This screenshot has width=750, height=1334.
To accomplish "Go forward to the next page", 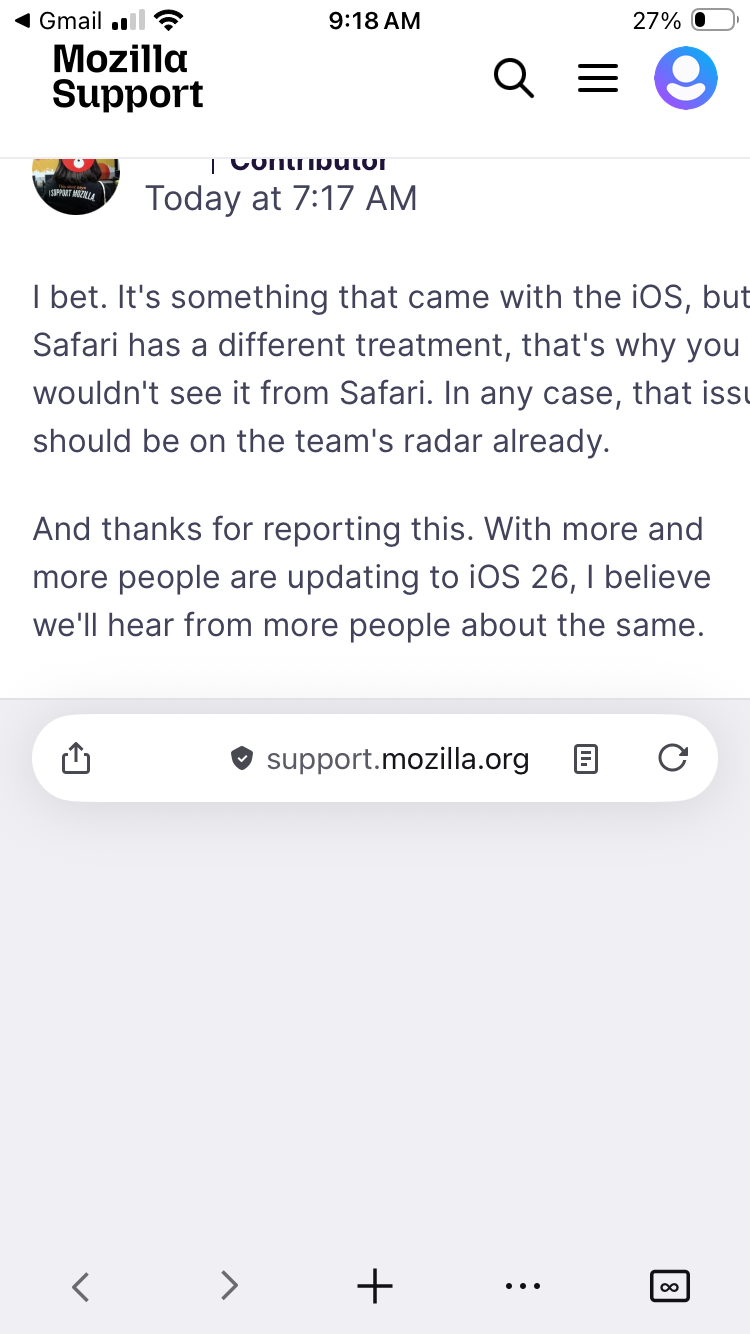I will (x=229, y=1285).
